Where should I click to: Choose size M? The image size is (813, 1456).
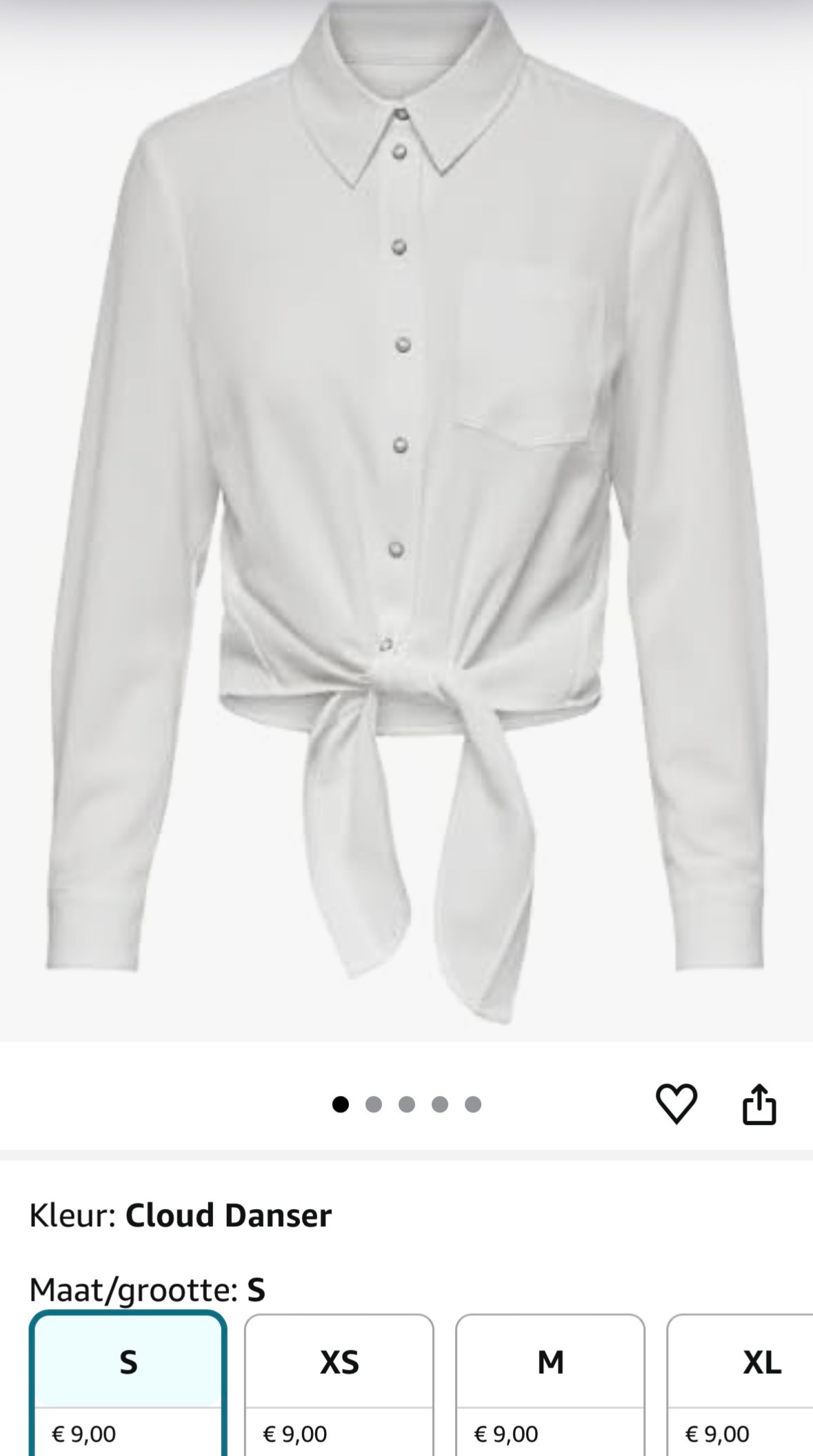551,1362
